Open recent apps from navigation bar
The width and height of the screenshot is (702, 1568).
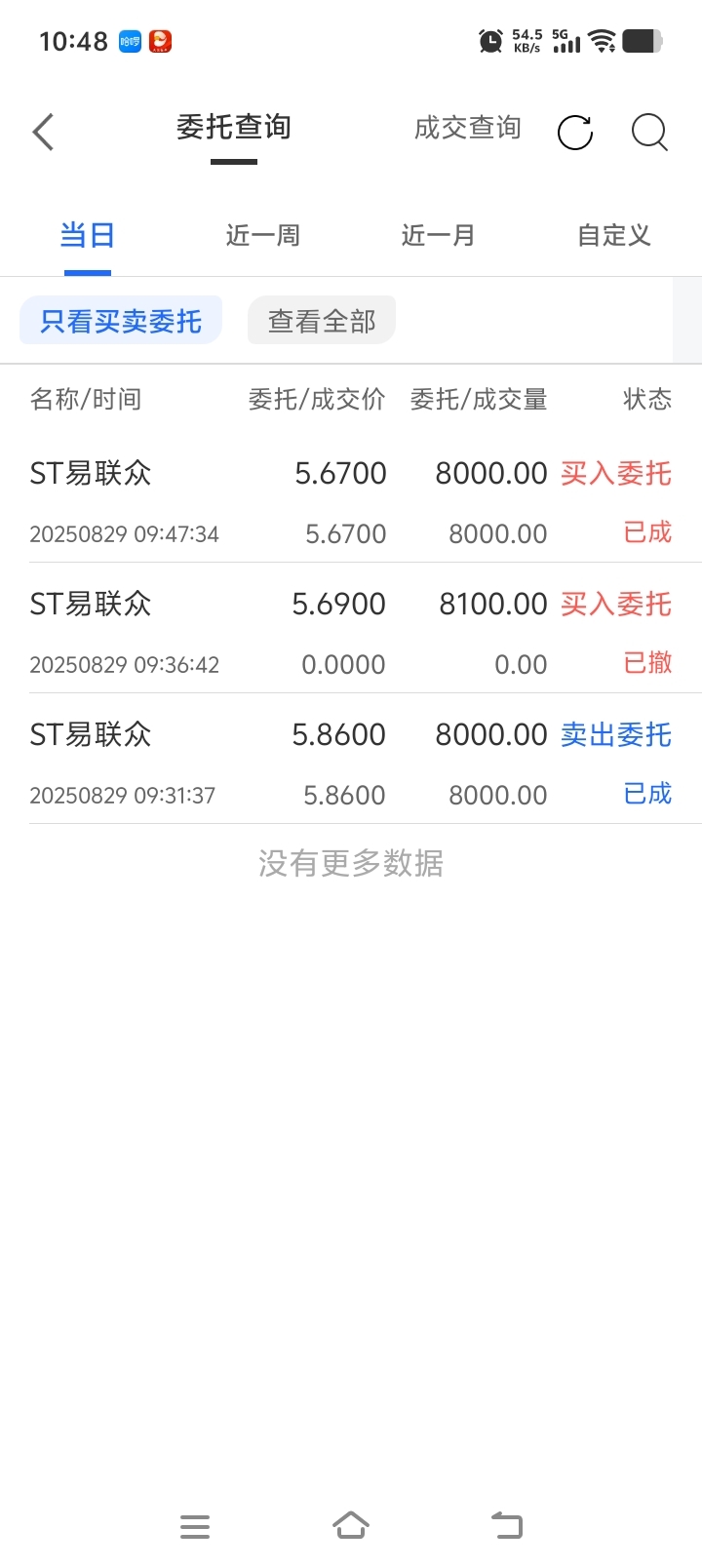195,1526
